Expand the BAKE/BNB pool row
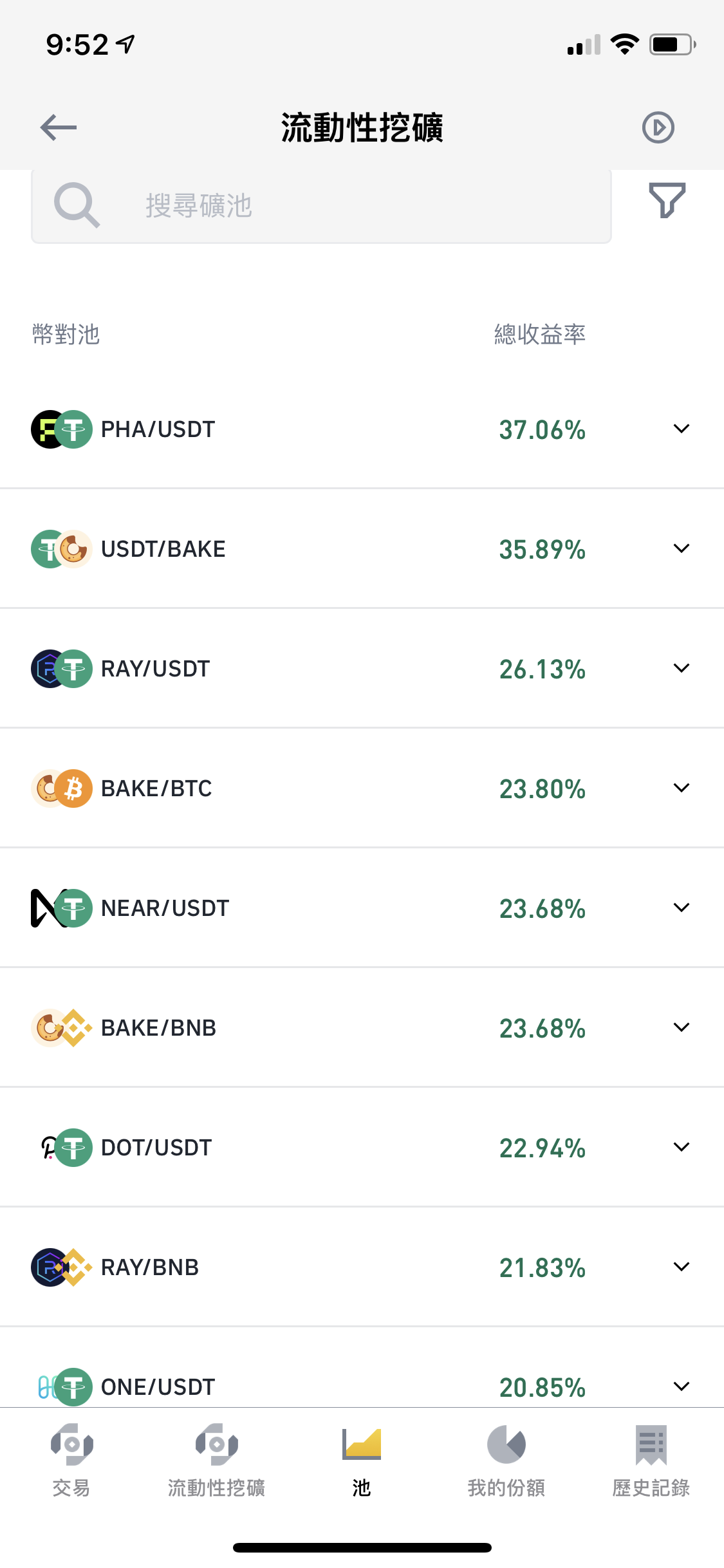This screenshot has width=724, height=1568. pyautogui.click(x=681, y=1027)
